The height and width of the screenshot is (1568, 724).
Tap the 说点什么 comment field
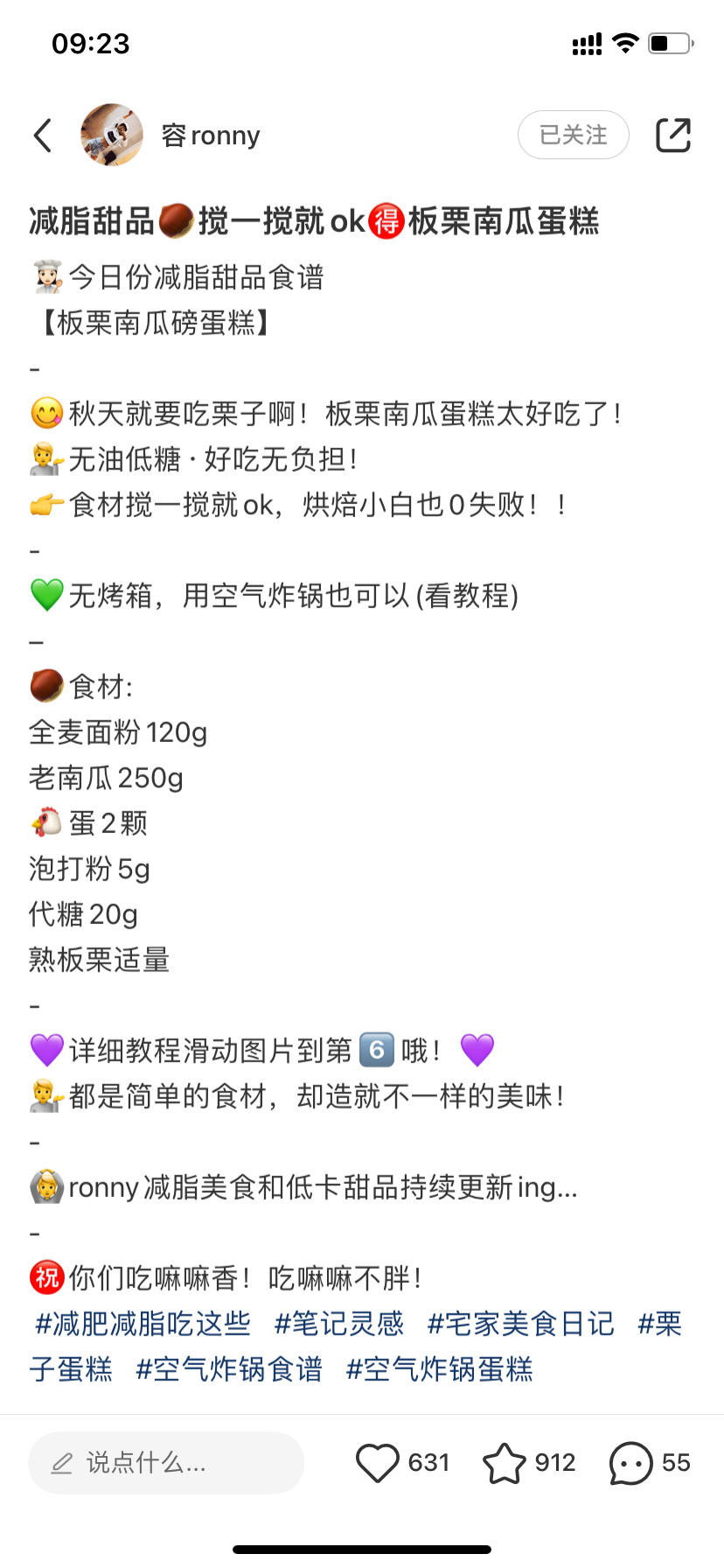[x=166, y=1462]
